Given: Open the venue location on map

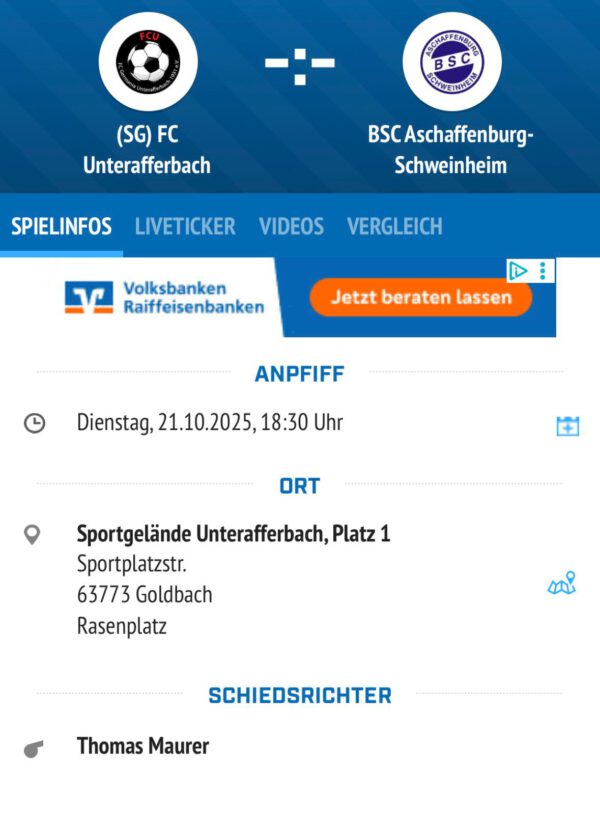Looking at the screenshot, I should coord(562,583).
